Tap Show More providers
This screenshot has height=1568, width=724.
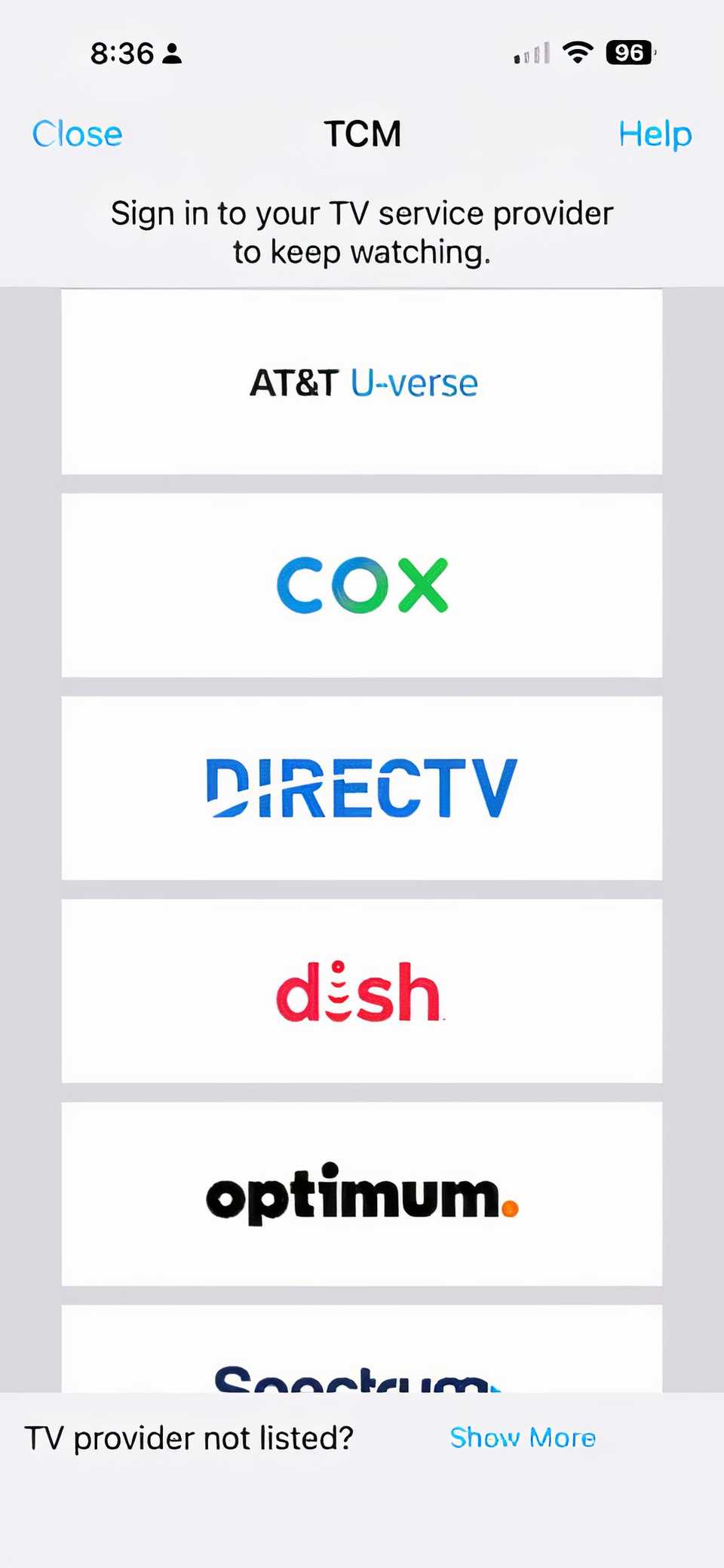[x=523, y=1438]
